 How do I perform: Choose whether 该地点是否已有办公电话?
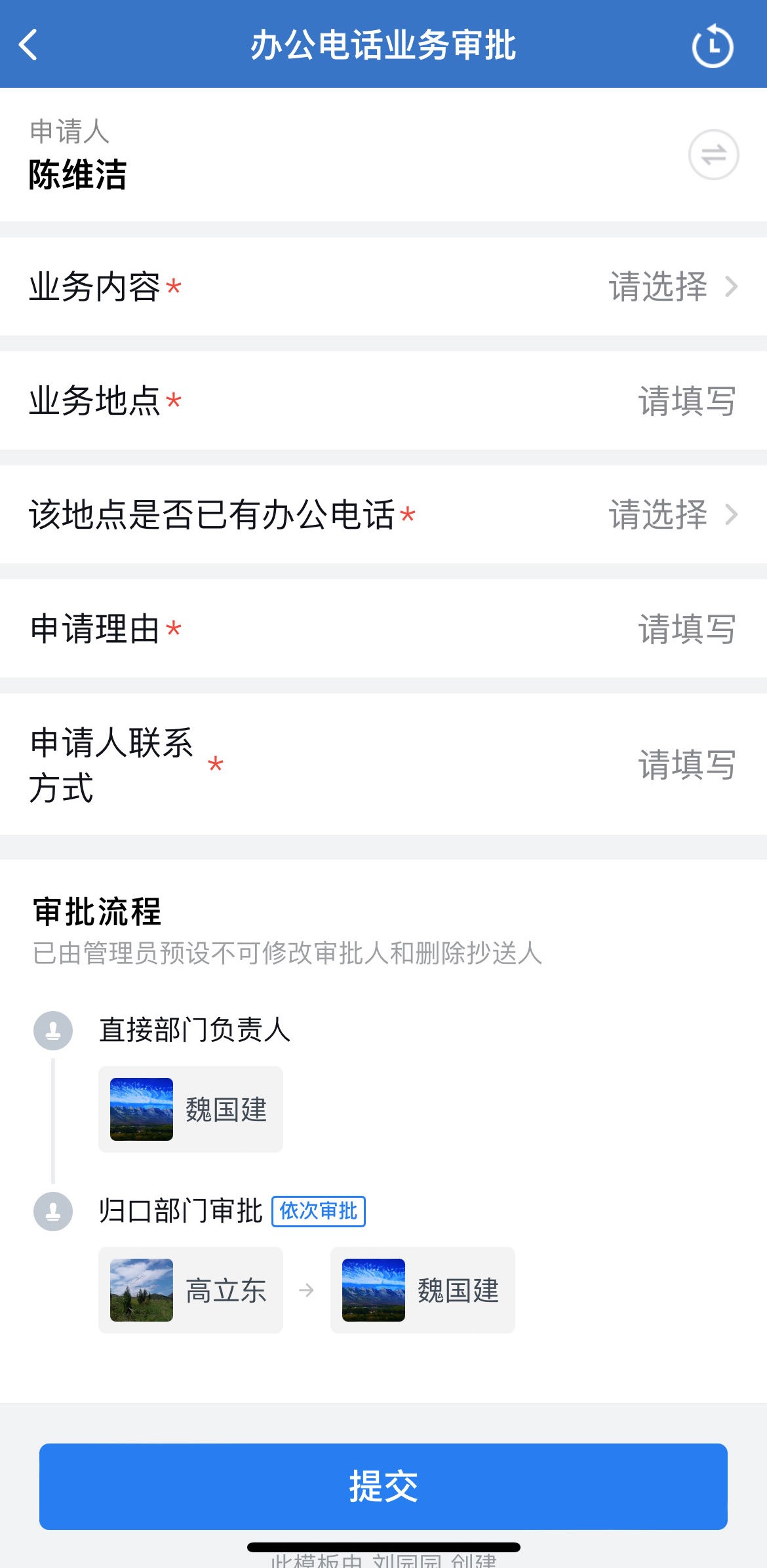(383, 514)
